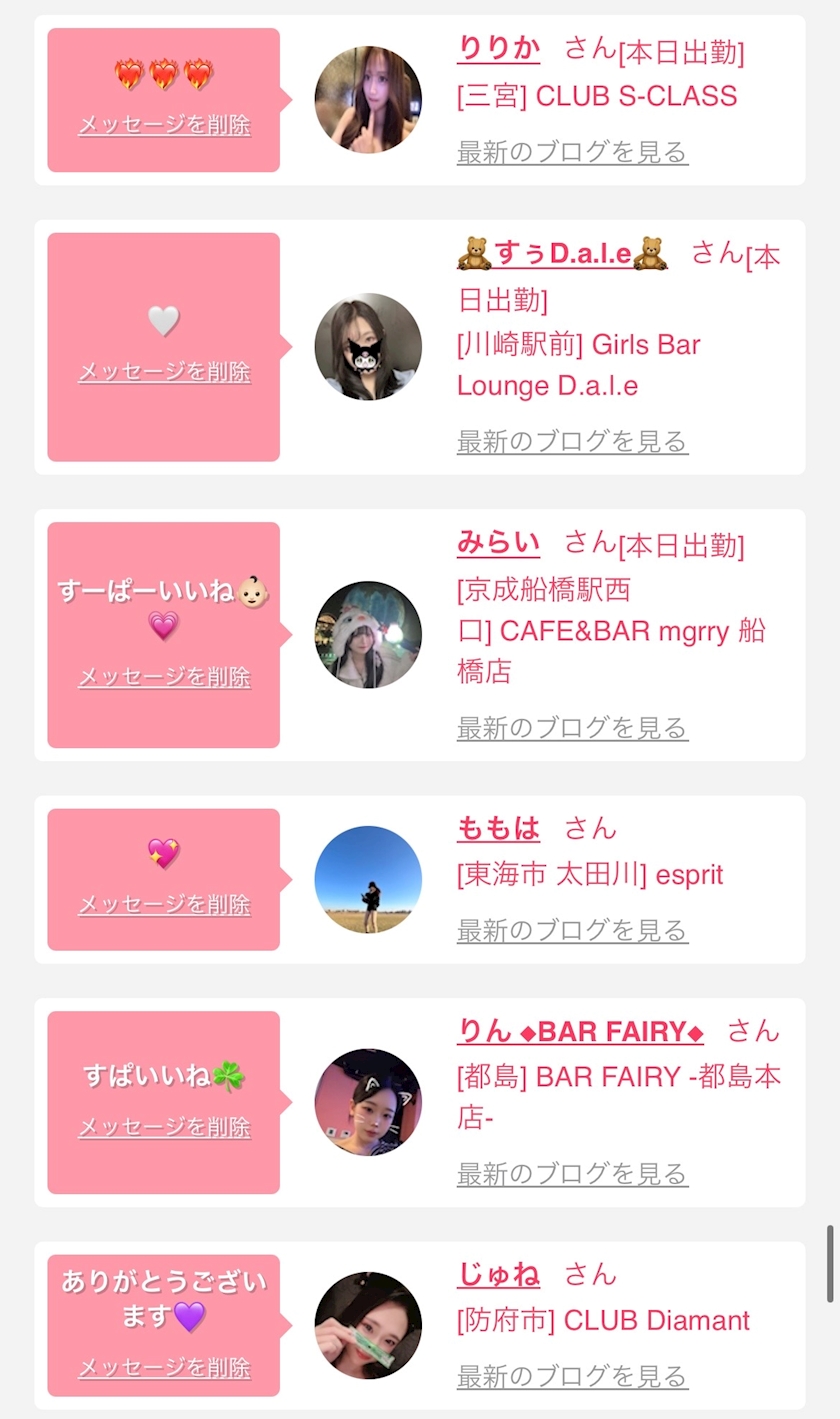Open りりか's profile name link
This screenshot has height=1419, width=840.
pos(498,48)
